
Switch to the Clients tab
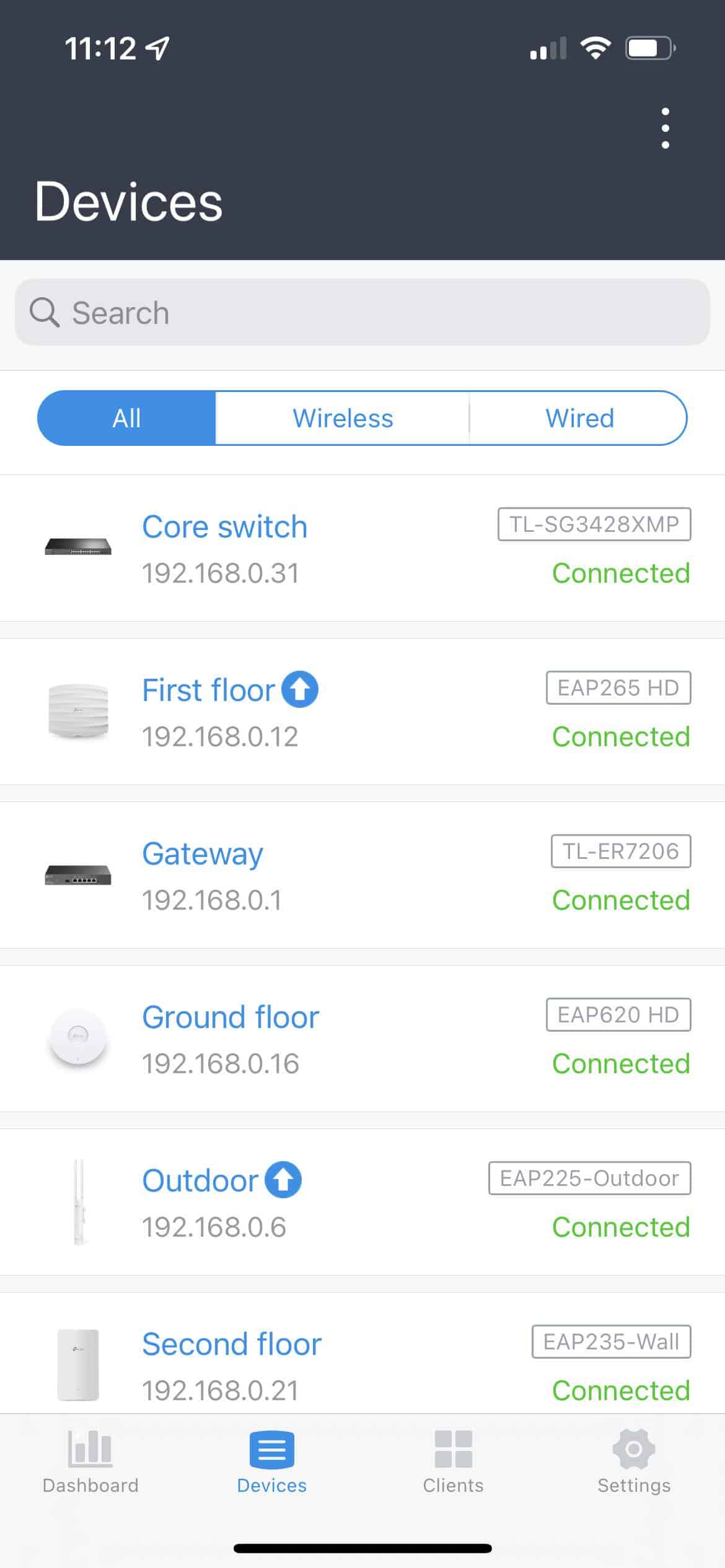[453, 1462]
